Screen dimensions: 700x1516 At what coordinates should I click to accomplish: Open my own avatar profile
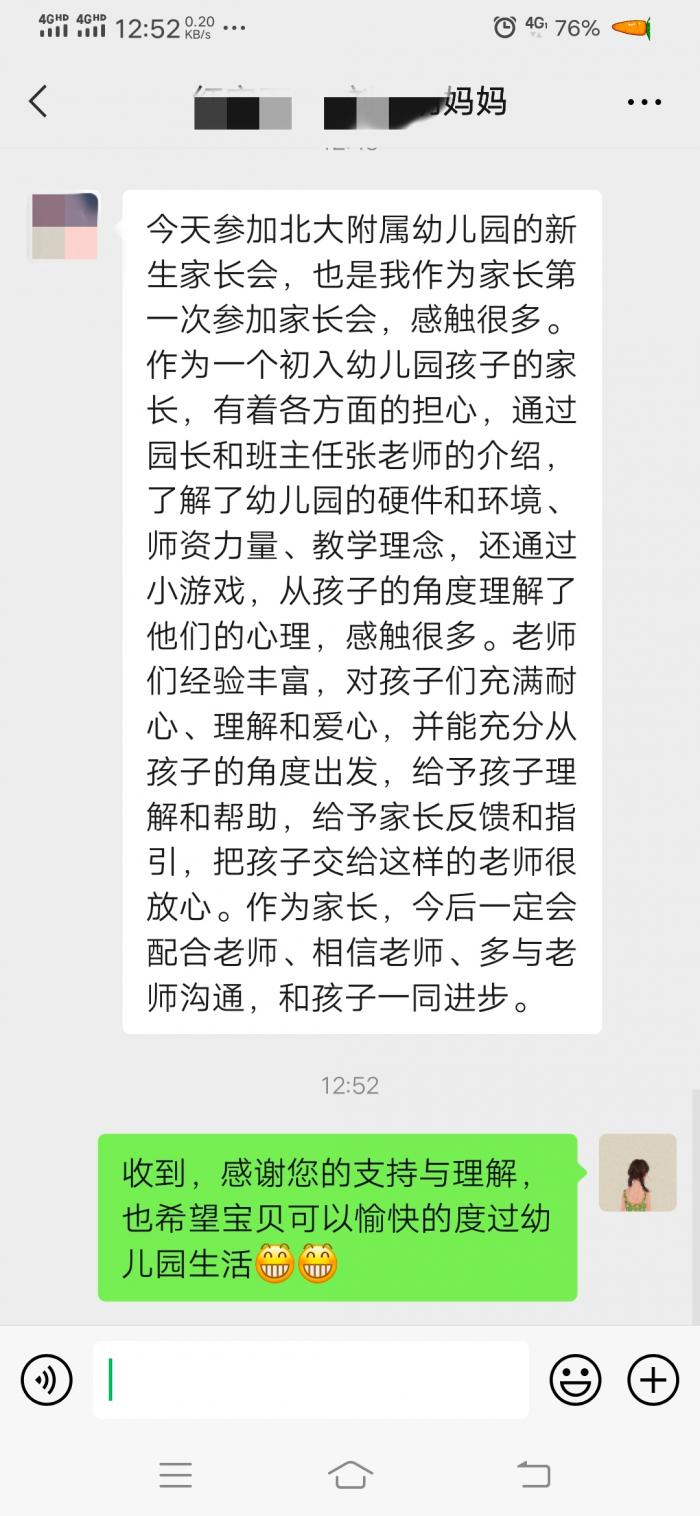tap(637, 1172)
